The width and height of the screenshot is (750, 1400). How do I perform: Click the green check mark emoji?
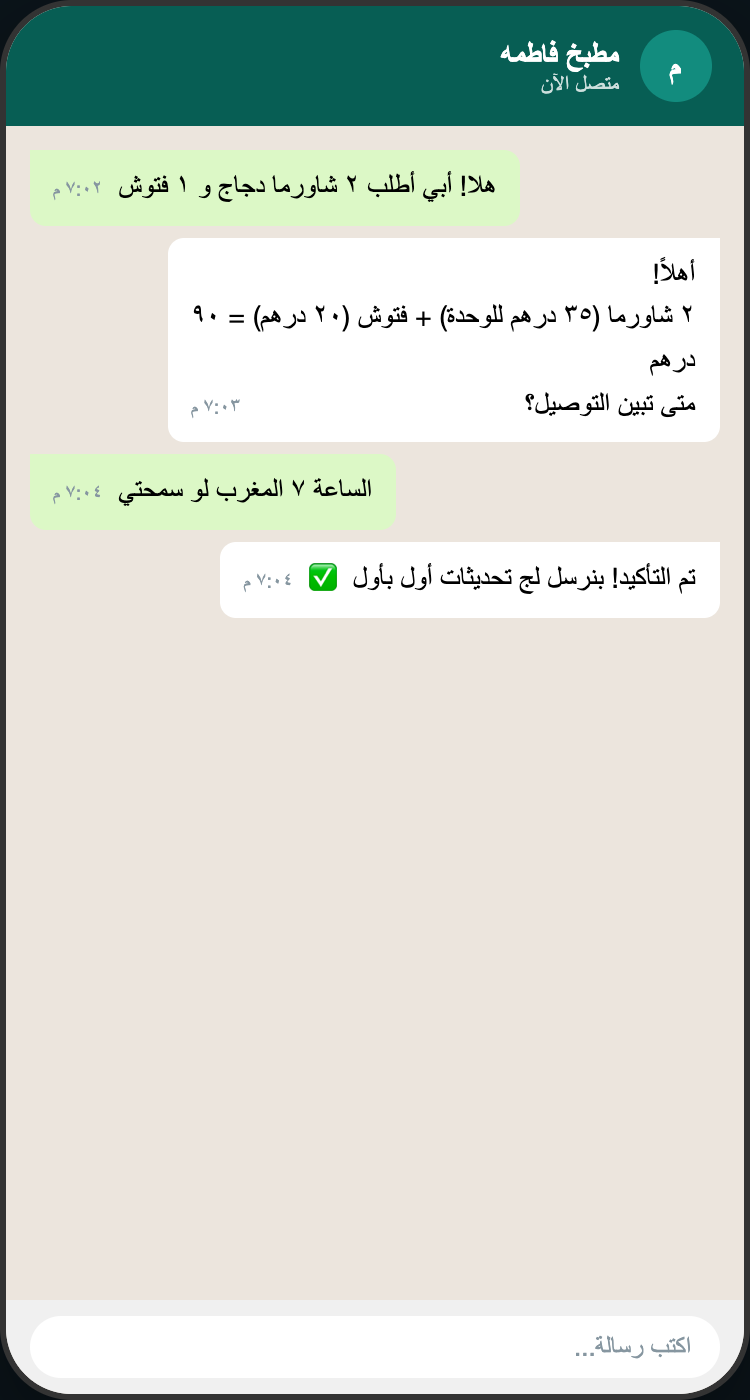click(x=322, y=577)
